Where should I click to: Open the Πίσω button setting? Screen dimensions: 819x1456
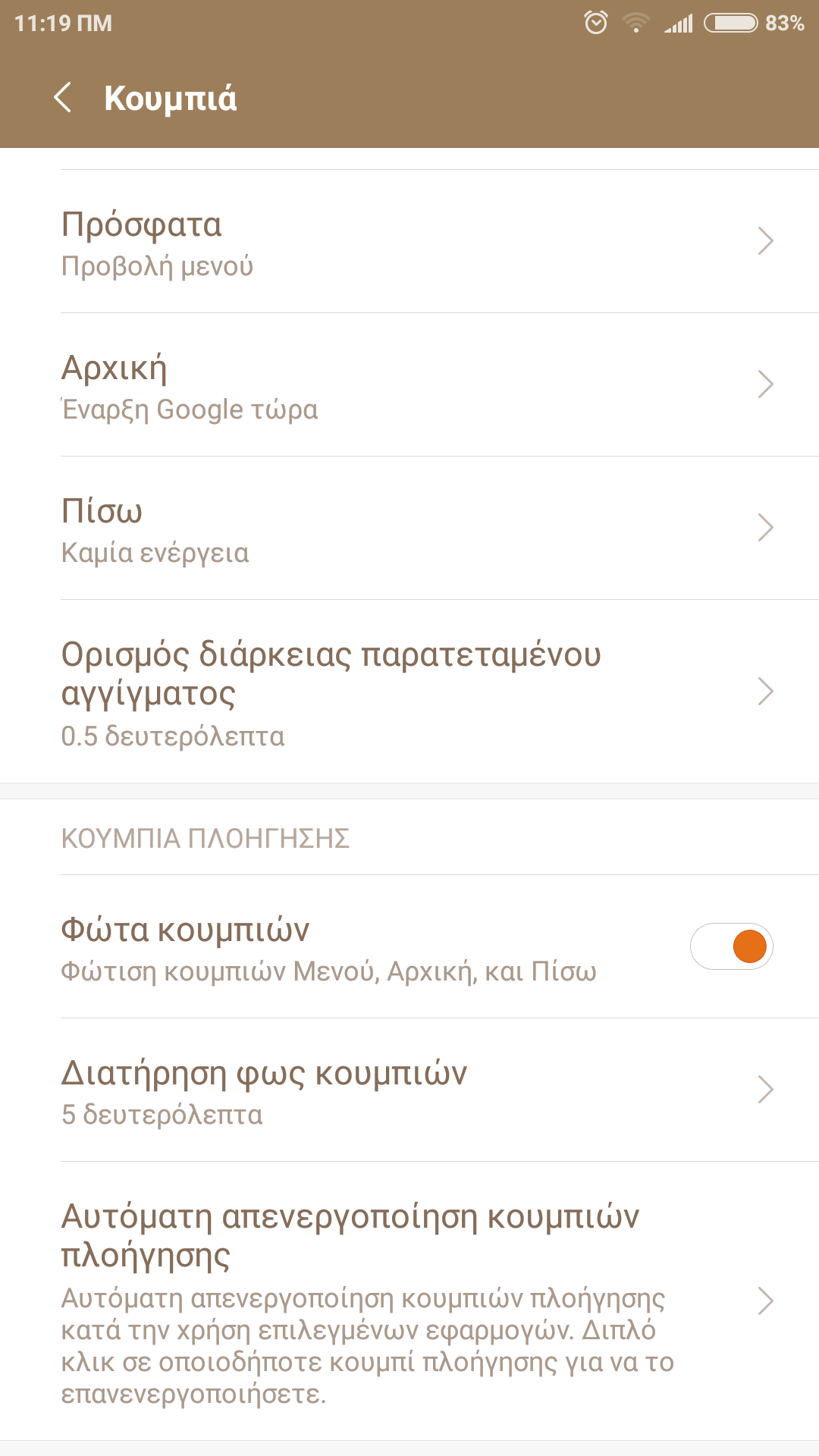(x=409, y=528)
